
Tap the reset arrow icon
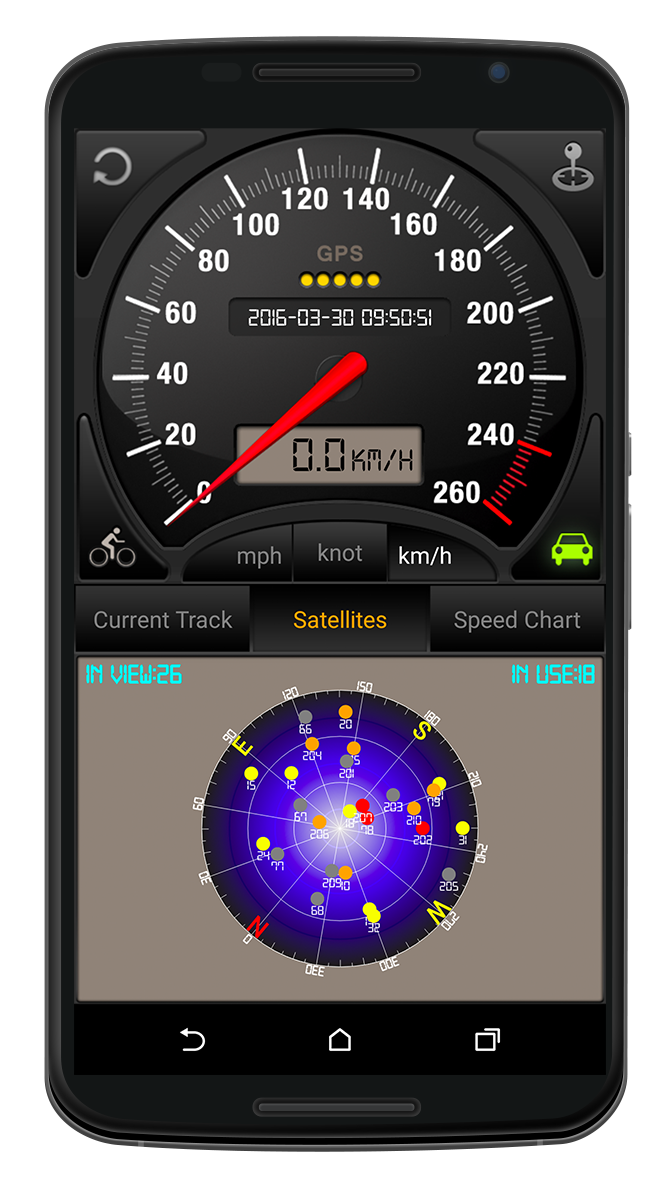pyautogui.click(x=112, y=167)
